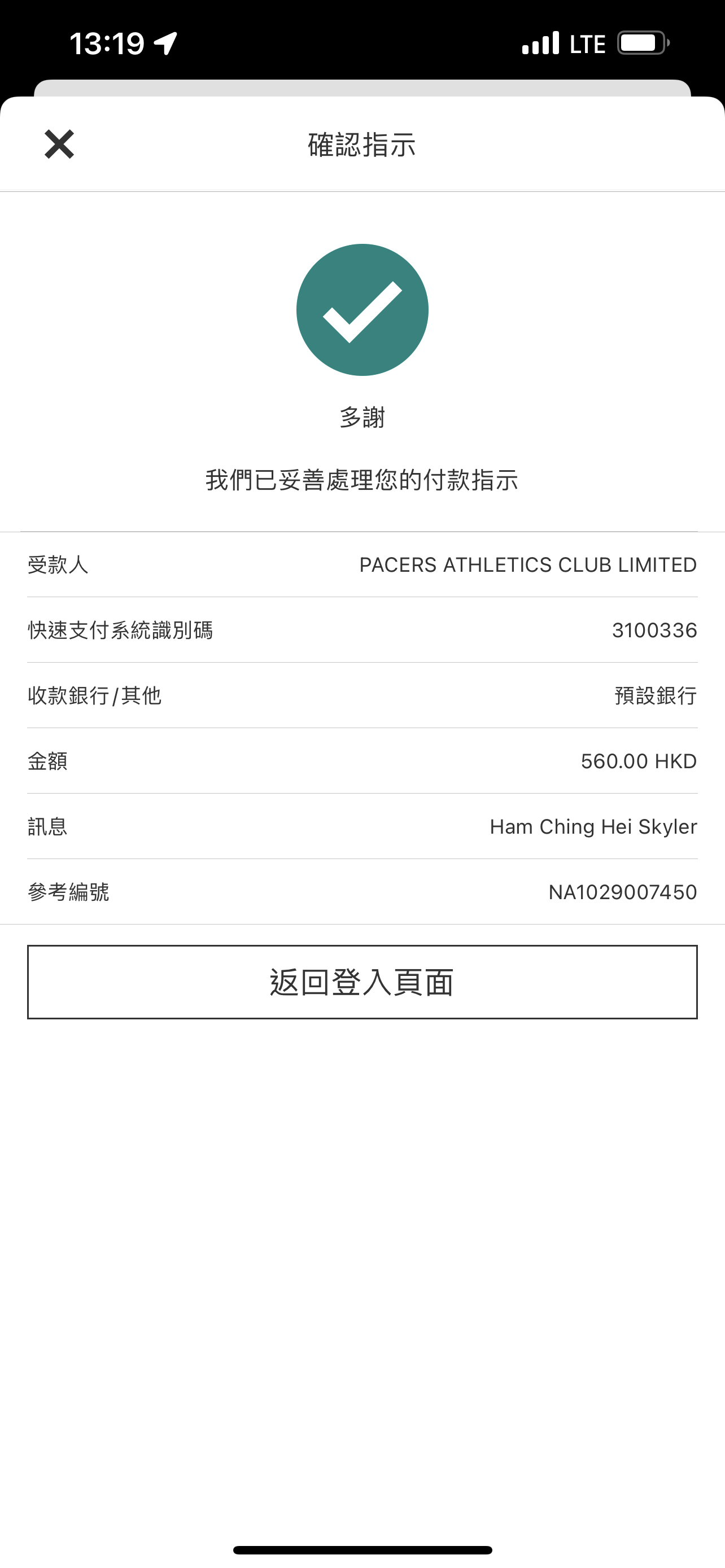The height and width of the screenshot is (1568, 725).
Task: Close the 確認指示 confirmation screen
Action: coord(59,144)
